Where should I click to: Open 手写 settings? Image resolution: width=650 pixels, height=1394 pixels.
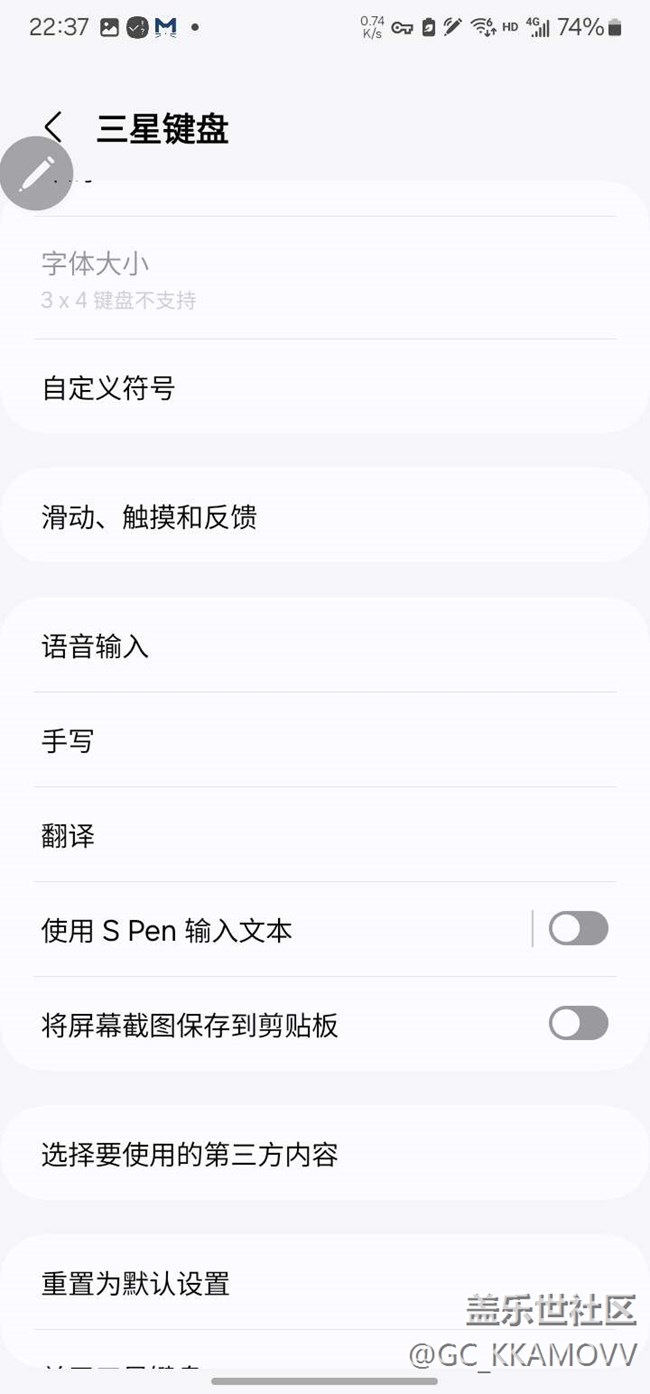pos(325,740)
